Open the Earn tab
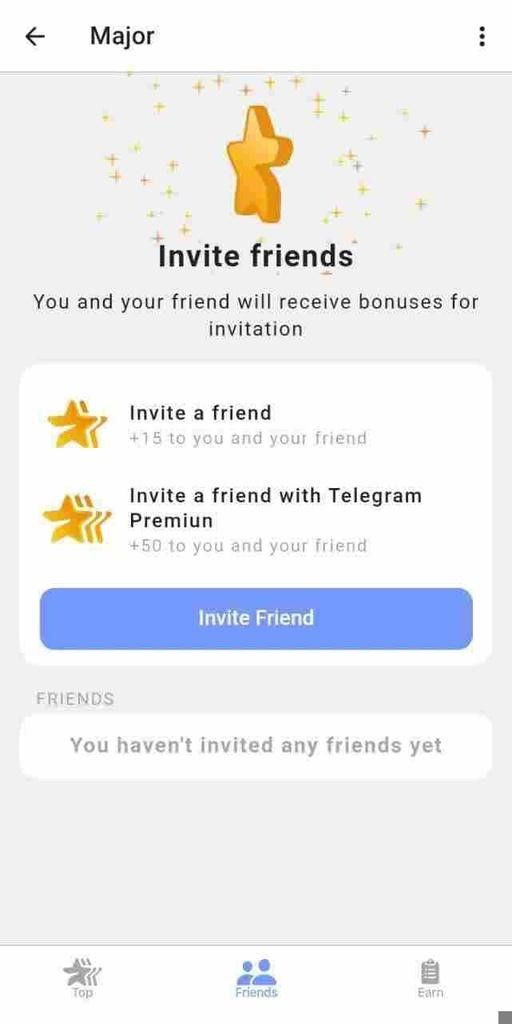 pyautogui.click(x=430, y=978)
